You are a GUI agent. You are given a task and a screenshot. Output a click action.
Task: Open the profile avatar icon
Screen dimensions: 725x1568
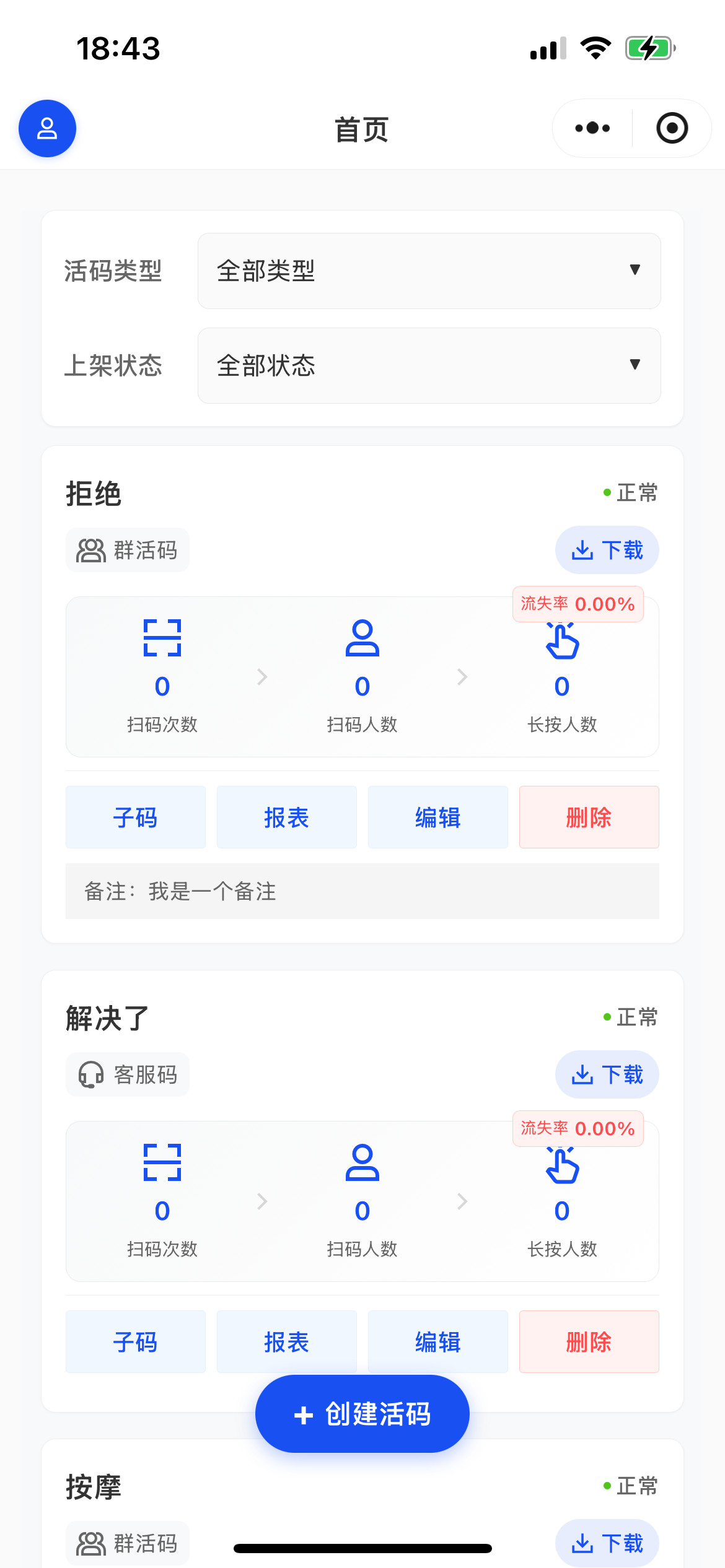47,128
